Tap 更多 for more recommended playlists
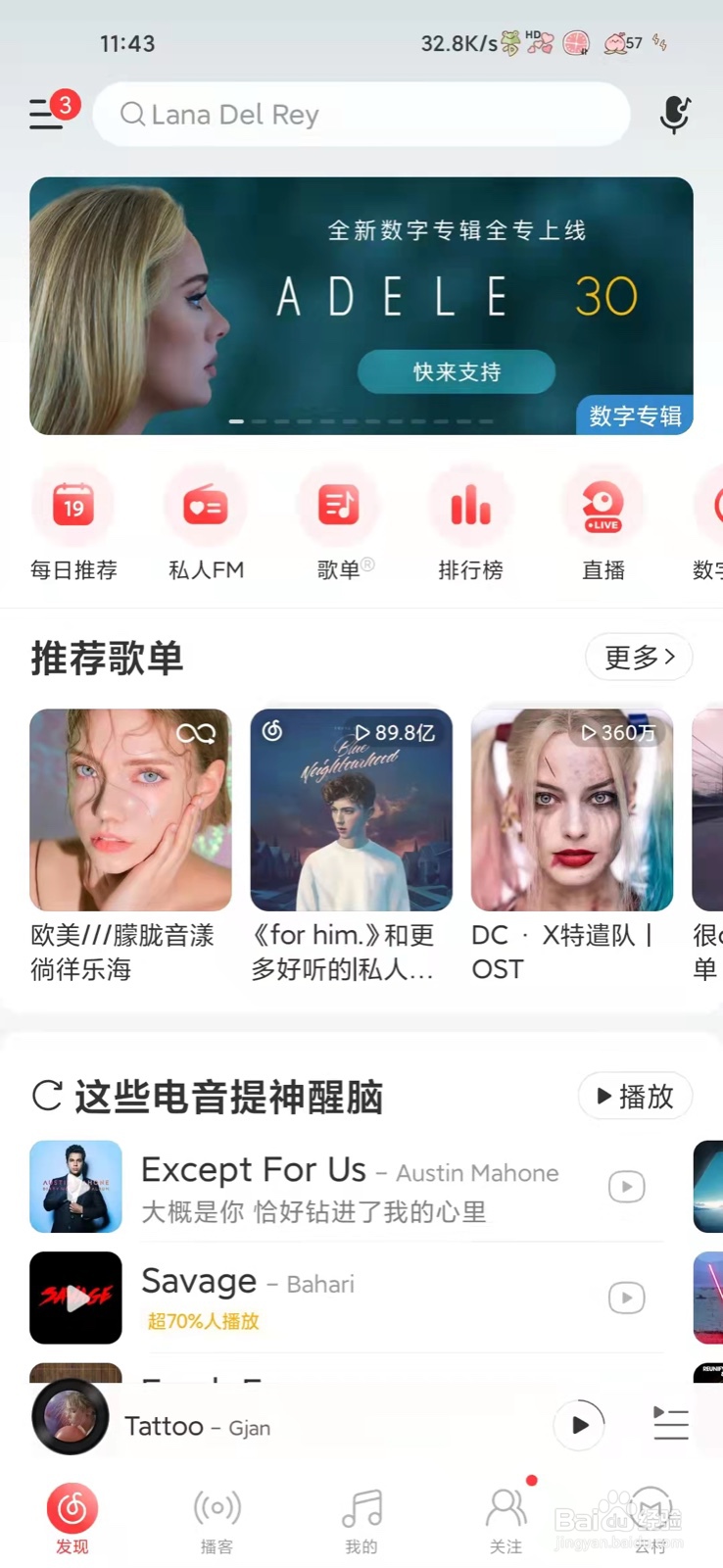 [639, 657]
